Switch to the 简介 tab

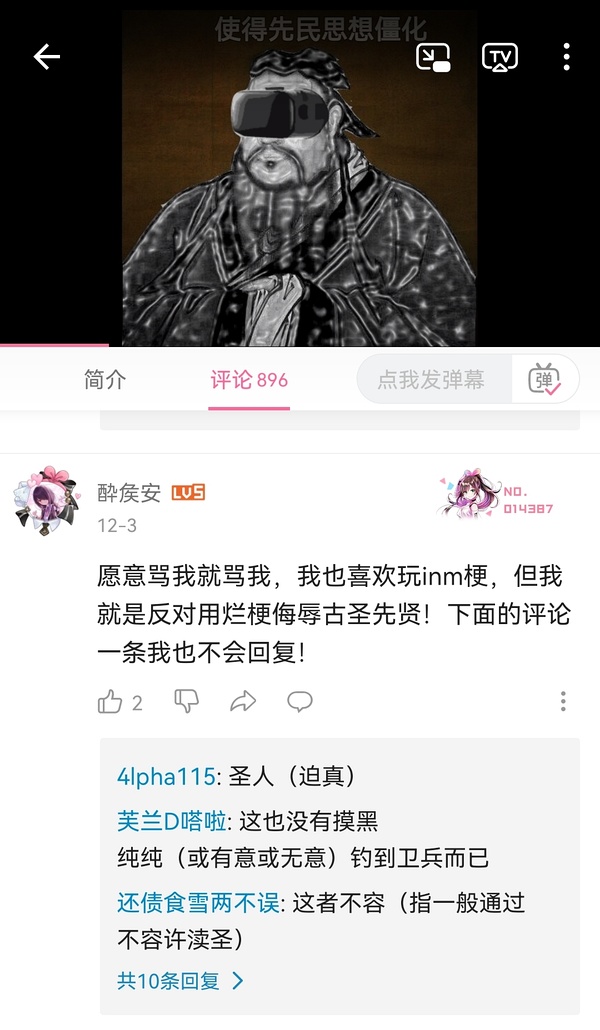point(105,380)
